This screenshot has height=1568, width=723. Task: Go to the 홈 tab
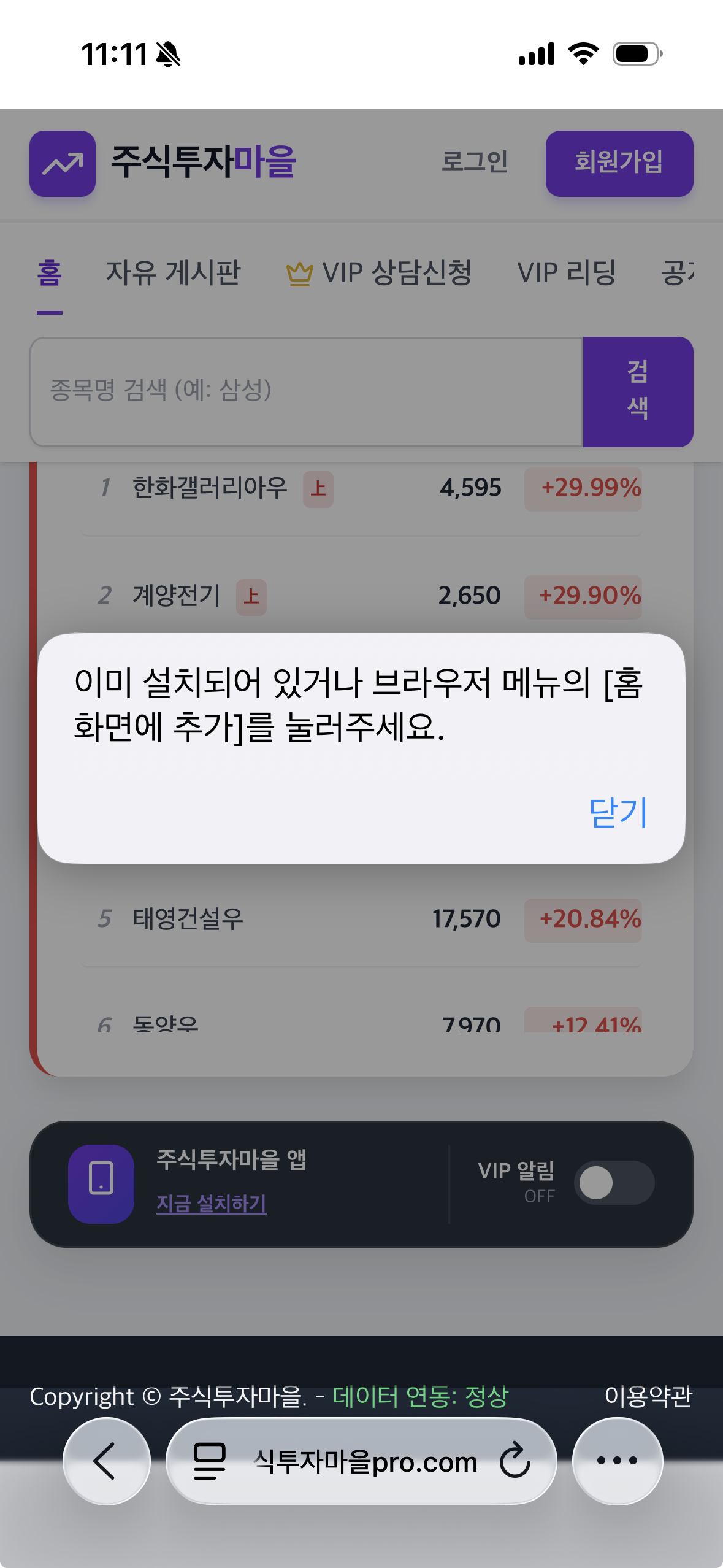coord(50,273)
